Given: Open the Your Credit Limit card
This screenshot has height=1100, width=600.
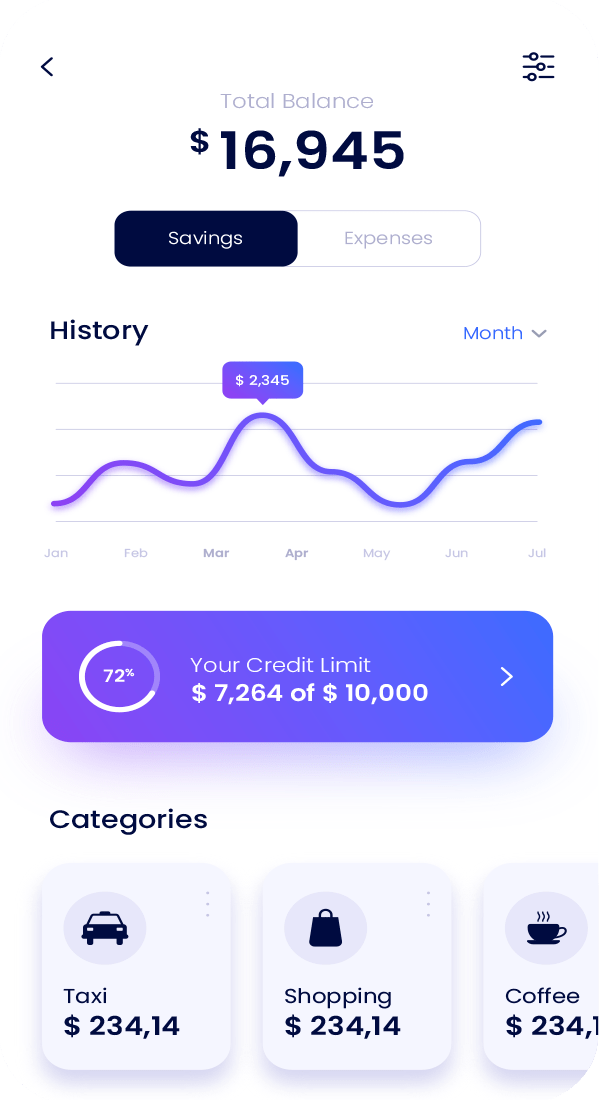Looking at the screenshot, I should (297, 677).
